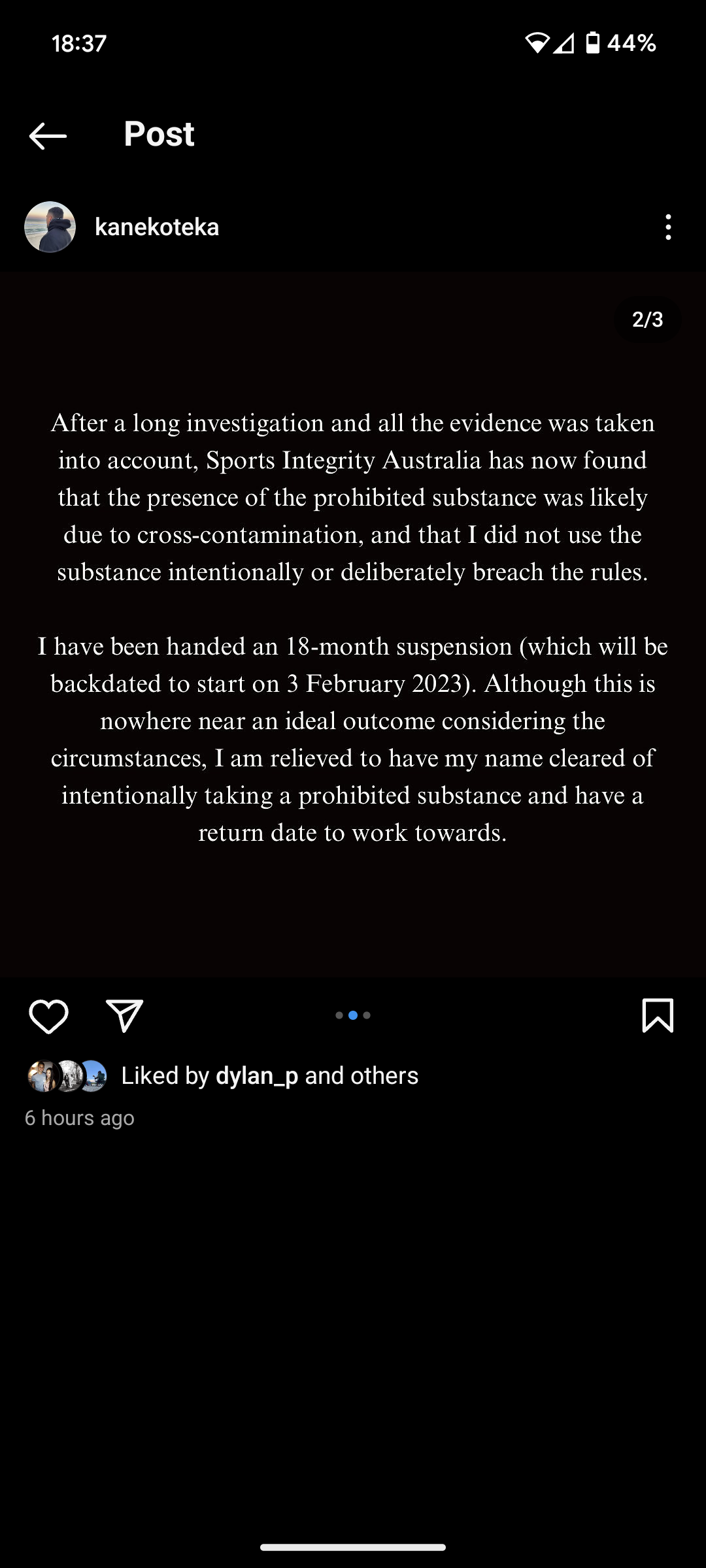Like this post with the heart icon
Viewport: 706px width, 1568px height.
coord(48,1016)
